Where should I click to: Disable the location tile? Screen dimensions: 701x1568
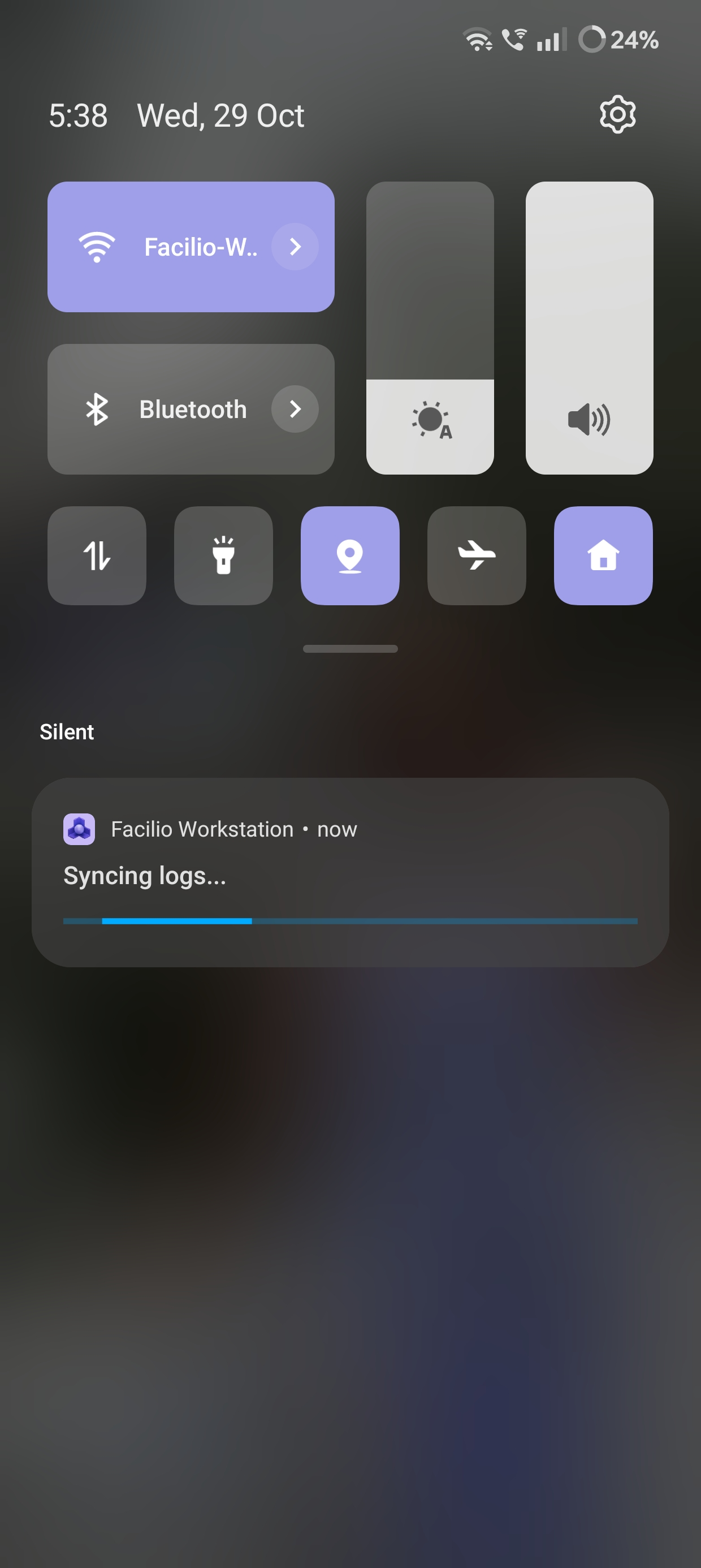350,555
